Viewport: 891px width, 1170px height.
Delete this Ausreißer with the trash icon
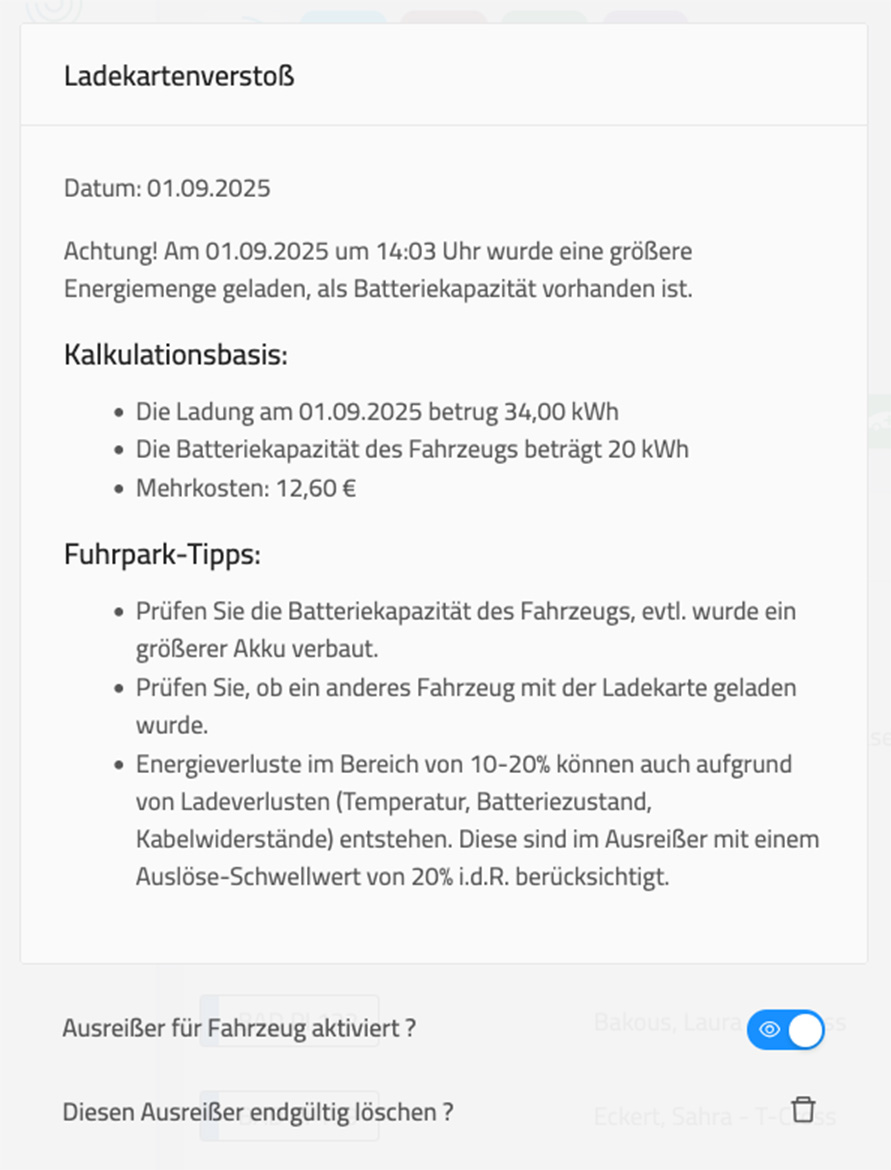(803, 1110)
